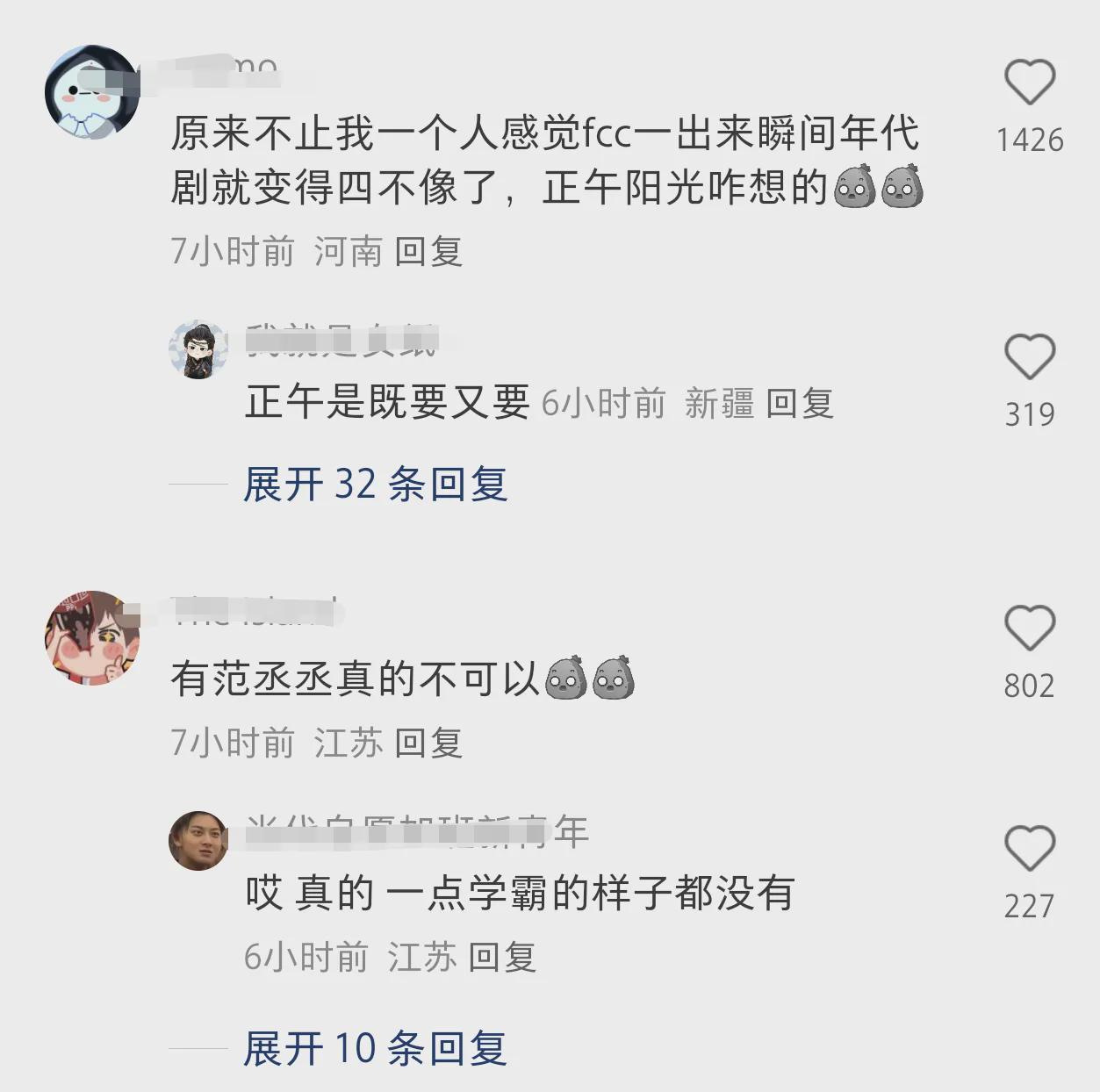Image resolution: width=1100 pixels, height=1092 pixels.
Task: Open the hooded cartoon avatar profile
Action: (x=92, y=92)
